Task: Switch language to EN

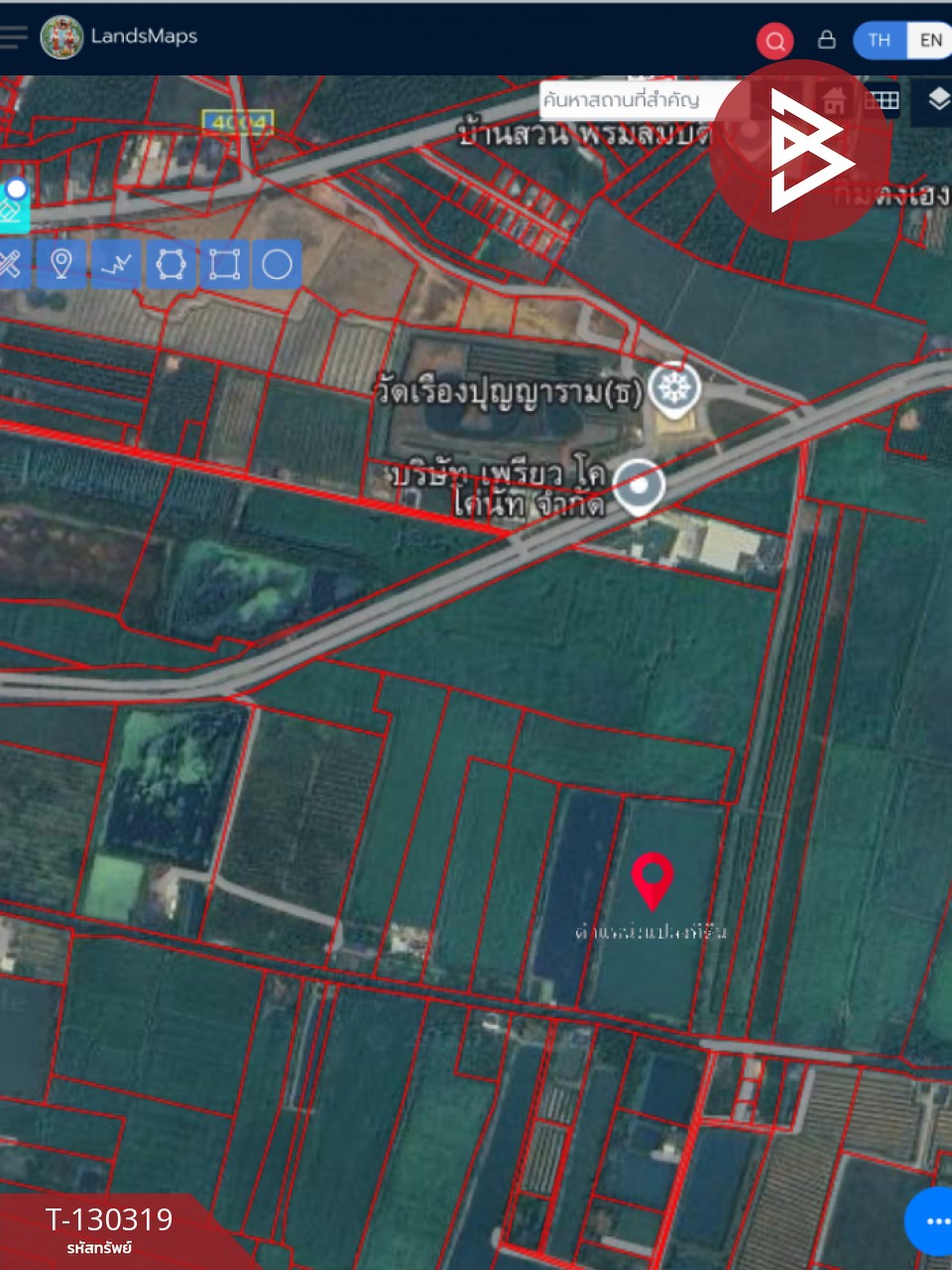Action: [930, 40]
